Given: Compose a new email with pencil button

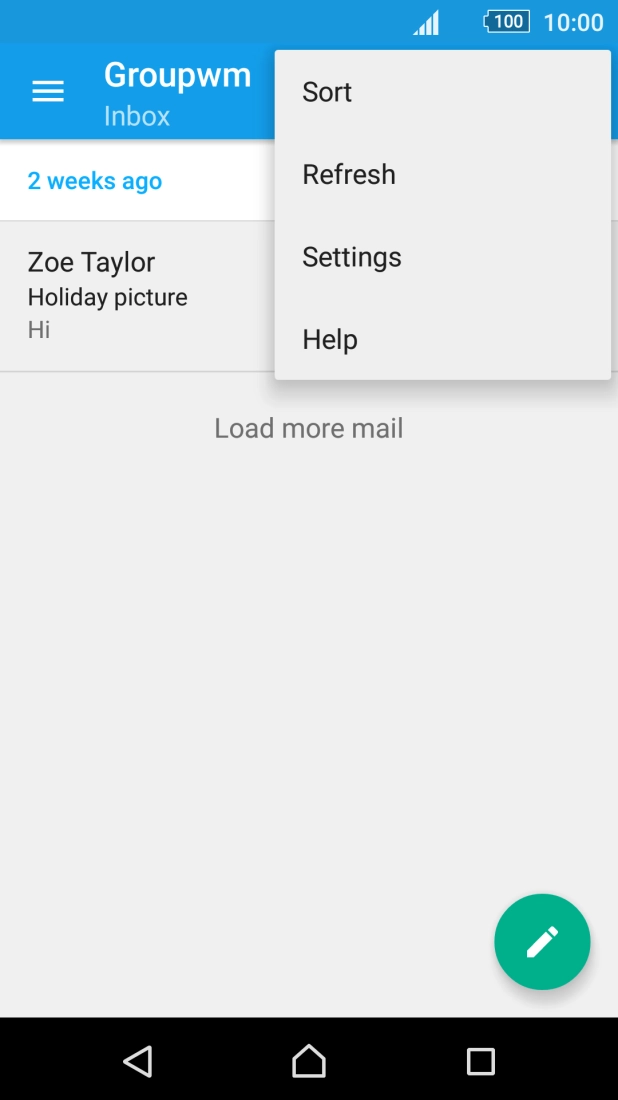Looking at the screenshot, I should coord(542,941).
